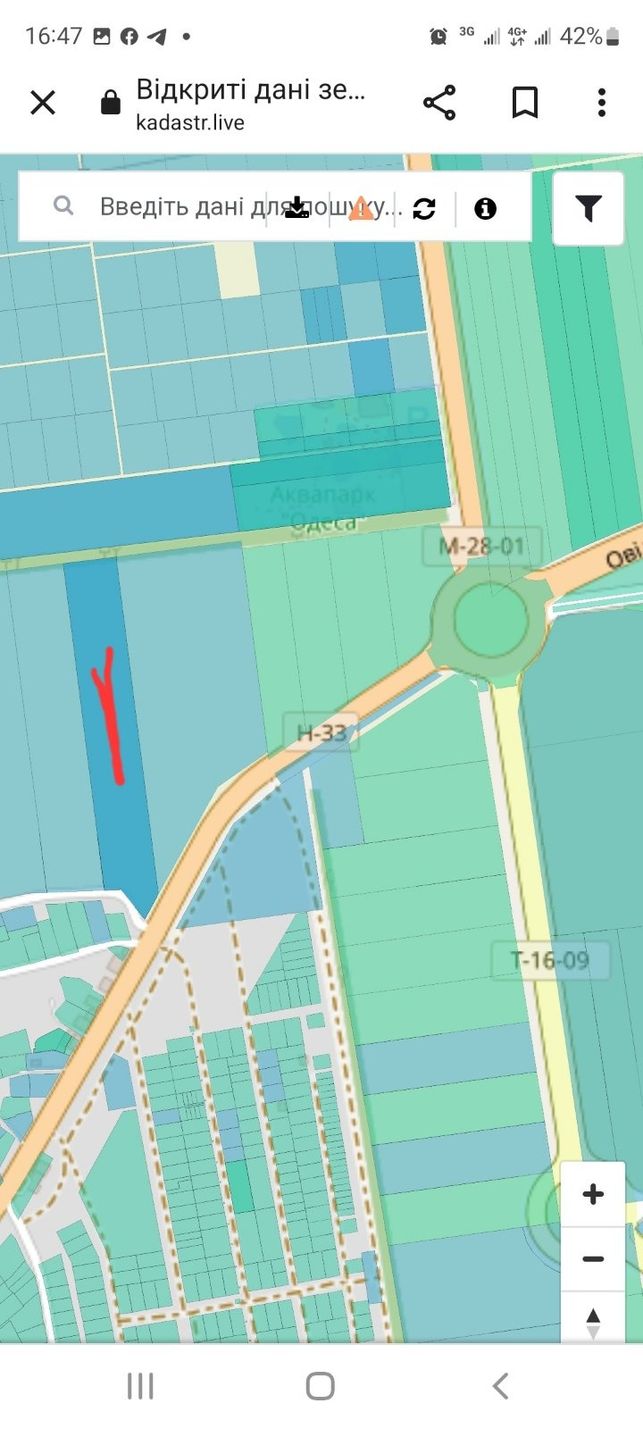Open the info icon in the search bar
The image size is (643, 1429).
tap(486, 208)
